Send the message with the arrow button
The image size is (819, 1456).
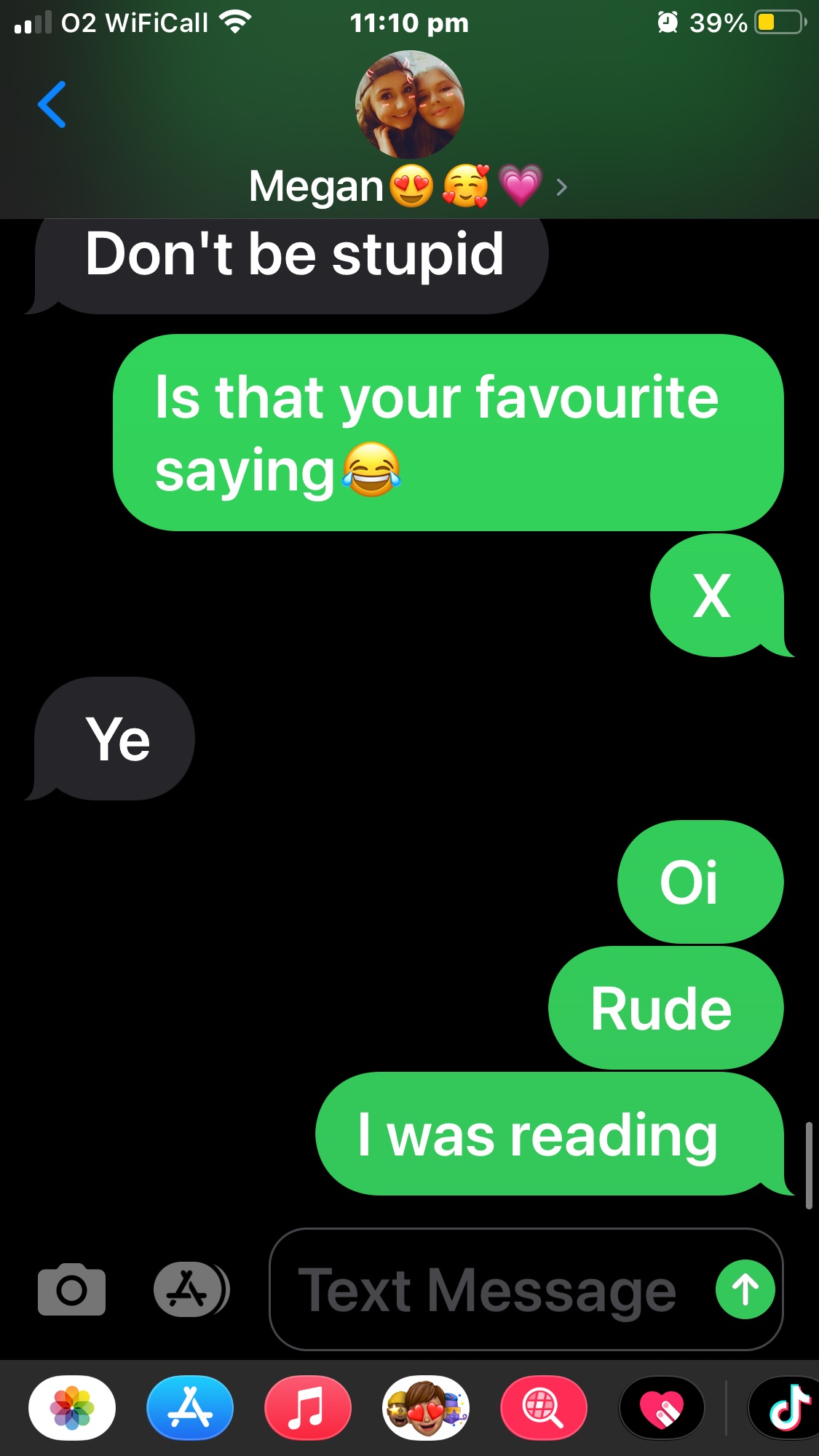(x=745, y=1289)
